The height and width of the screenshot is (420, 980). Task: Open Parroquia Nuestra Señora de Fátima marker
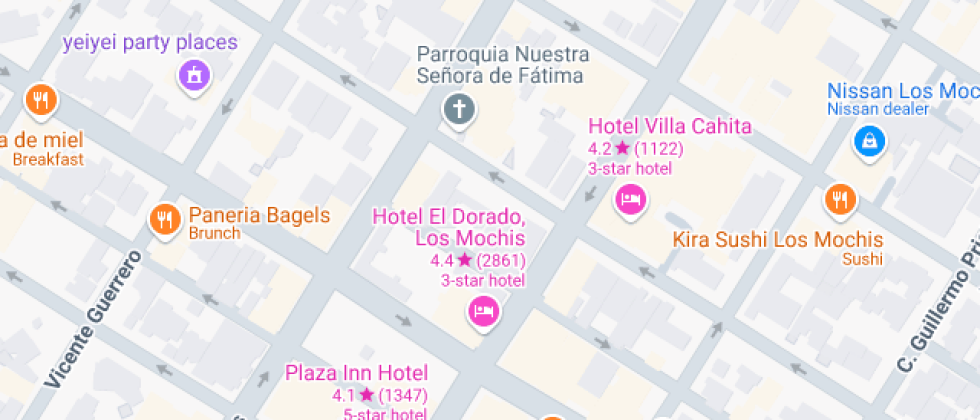(459, 109)
